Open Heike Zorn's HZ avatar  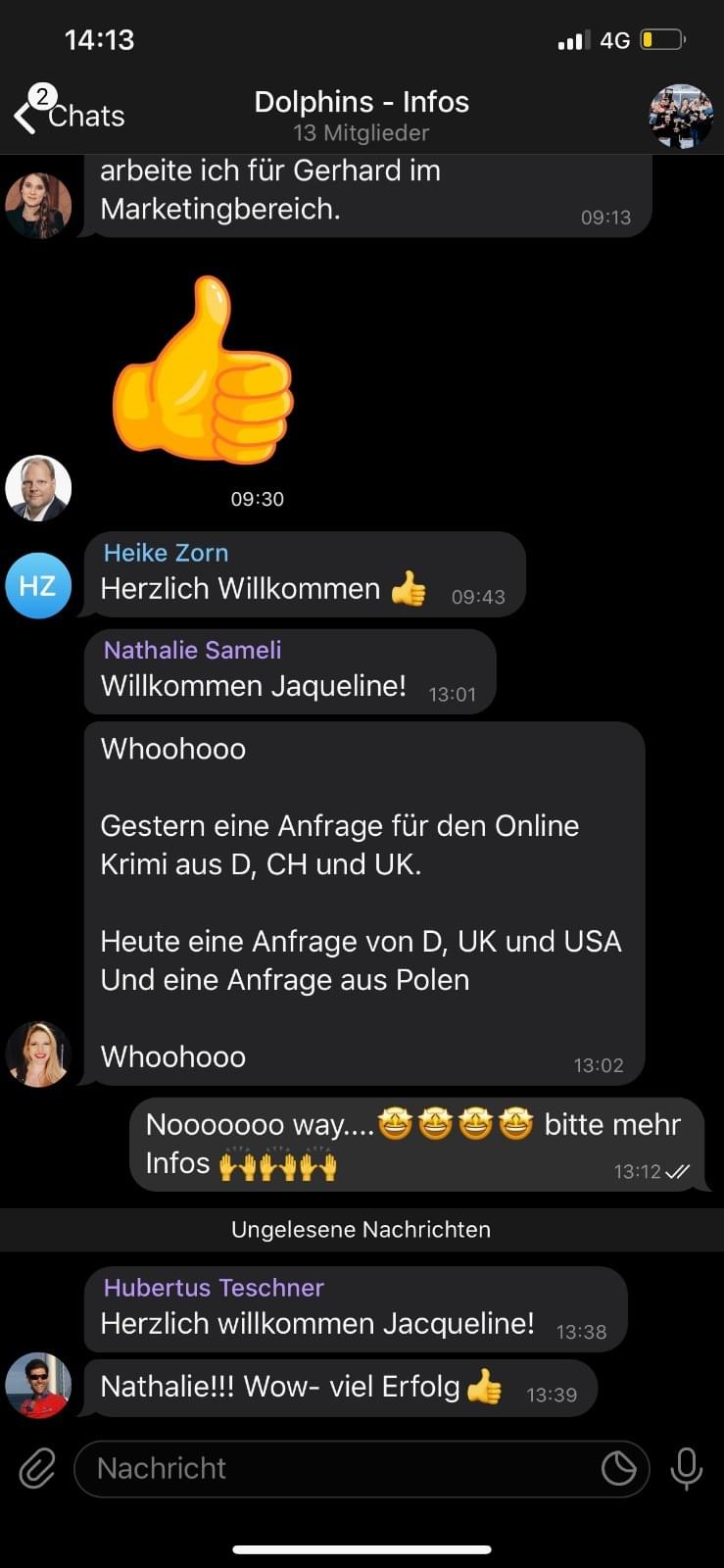pos(38,585)
